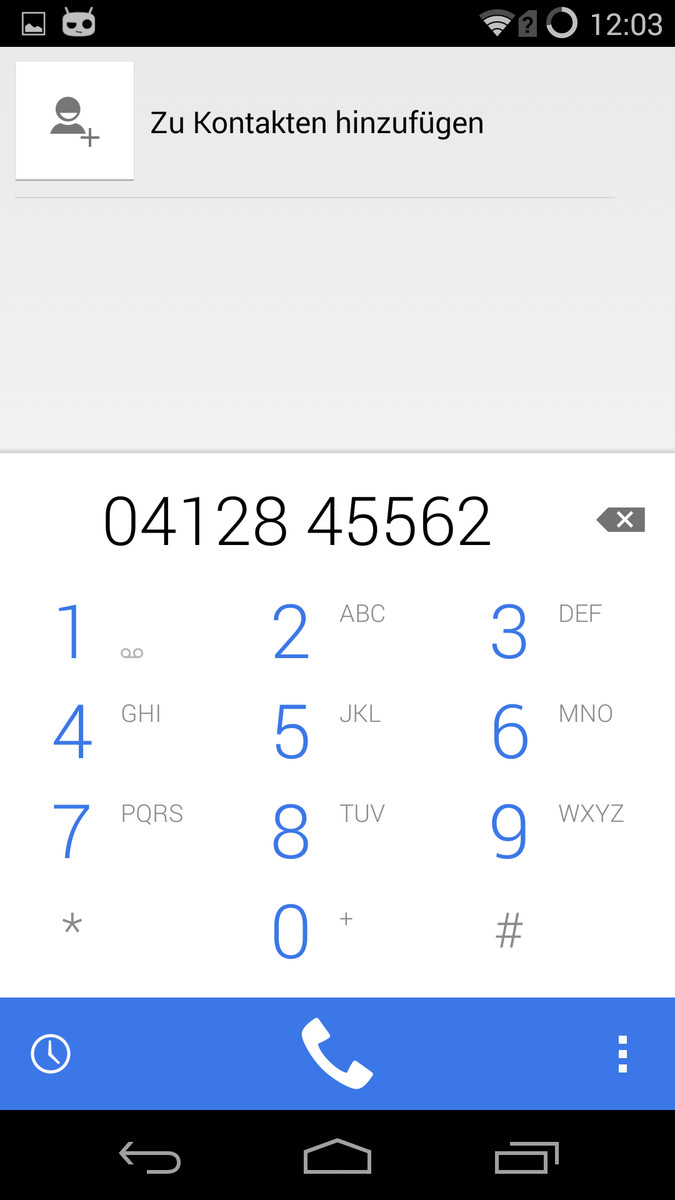Go to the home screen

pos(337,1157)
